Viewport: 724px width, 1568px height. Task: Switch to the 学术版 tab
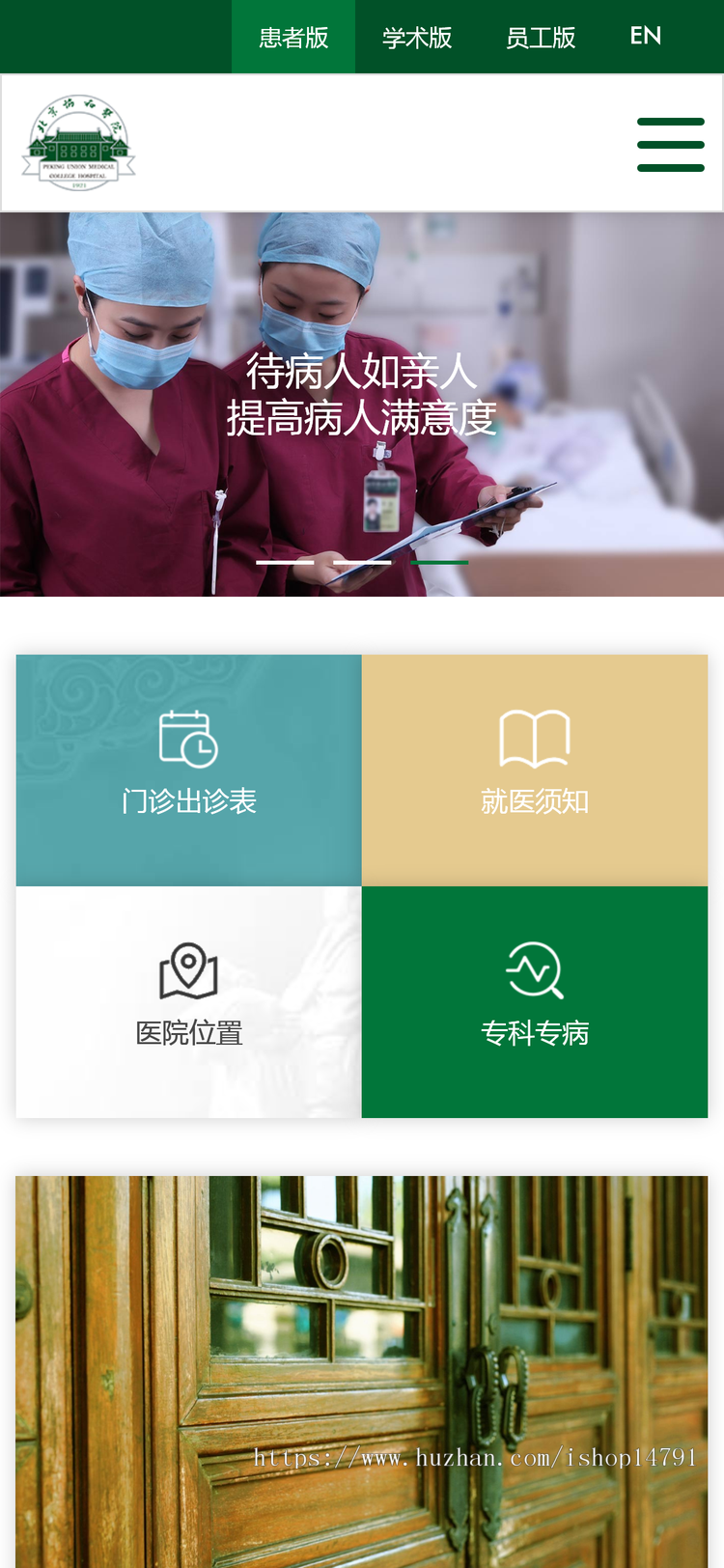(417, 34)
